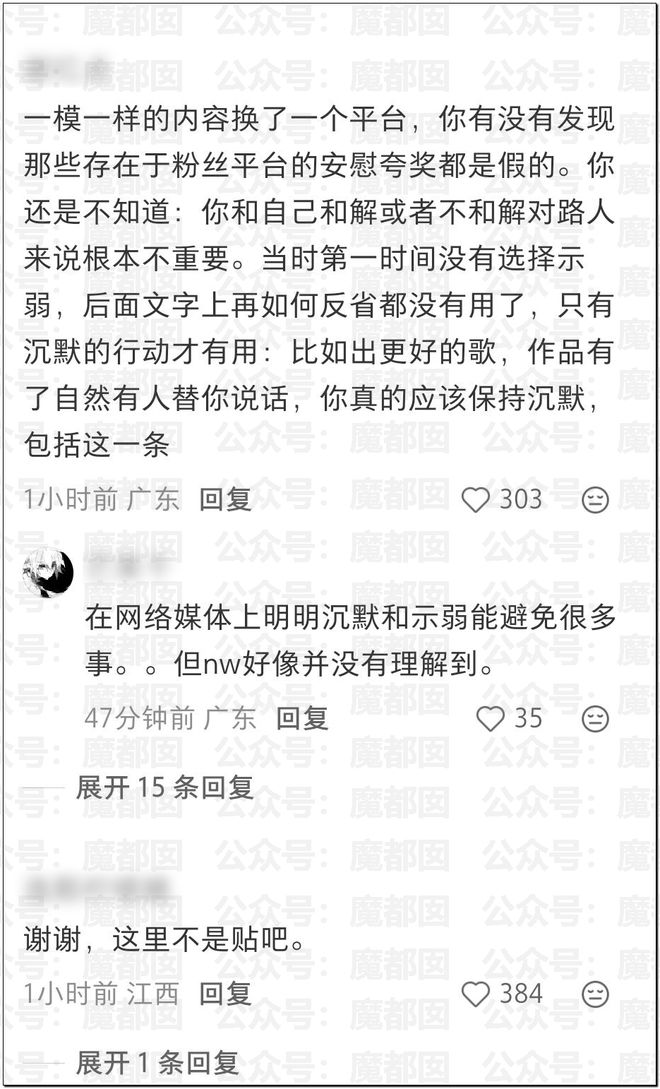Reply to the 江西 comment
Image resolution: width=660 pixels, height=1089 pixels.
pyautogui.click(x=225, y=994)
